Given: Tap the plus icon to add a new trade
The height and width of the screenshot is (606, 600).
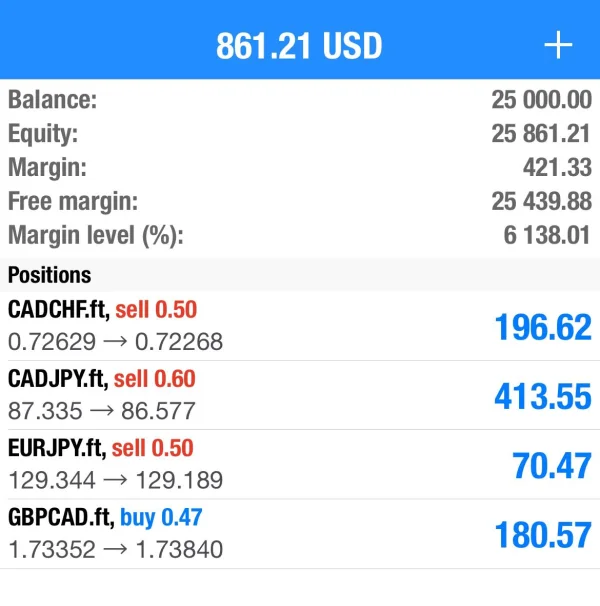Looking at the screenshot, I should [x=557, y=46].
